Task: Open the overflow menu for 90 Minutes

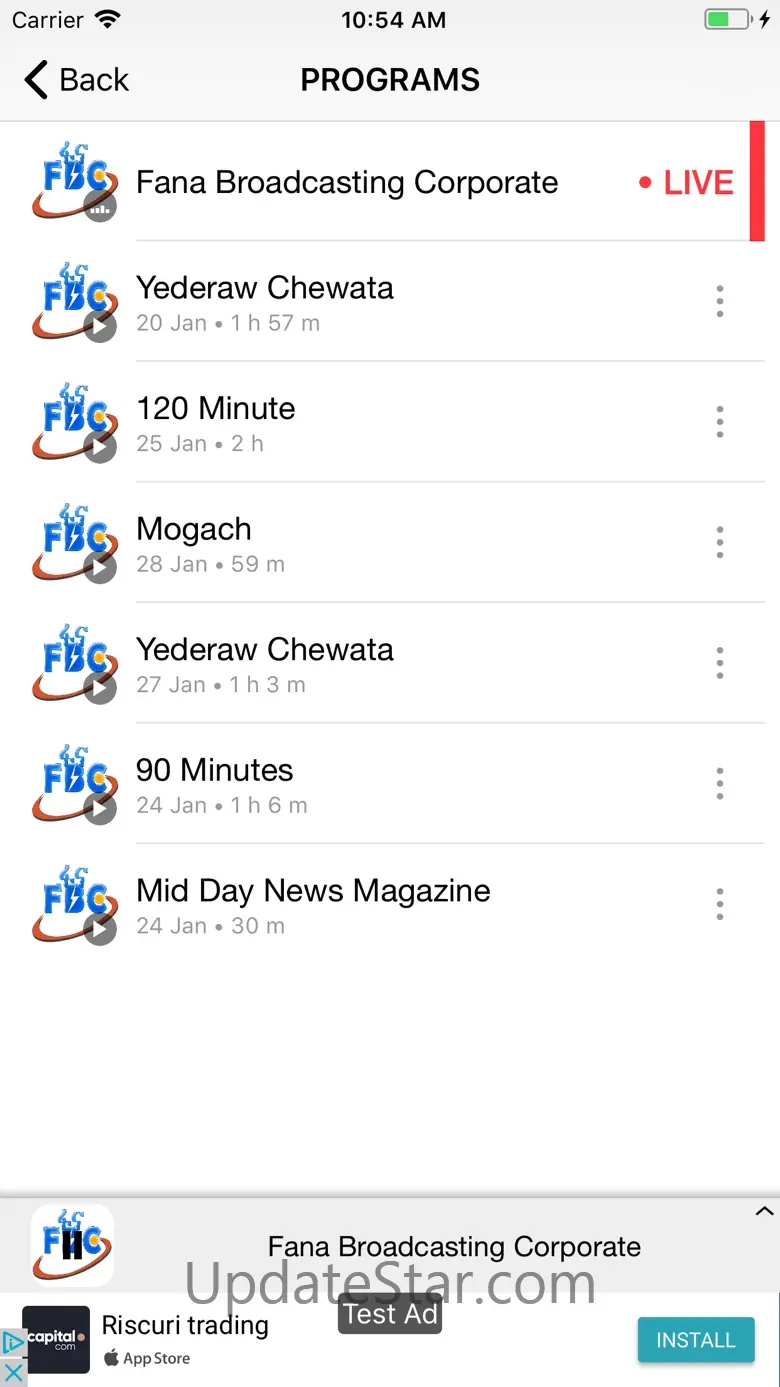Action: (x=720, y=784)
